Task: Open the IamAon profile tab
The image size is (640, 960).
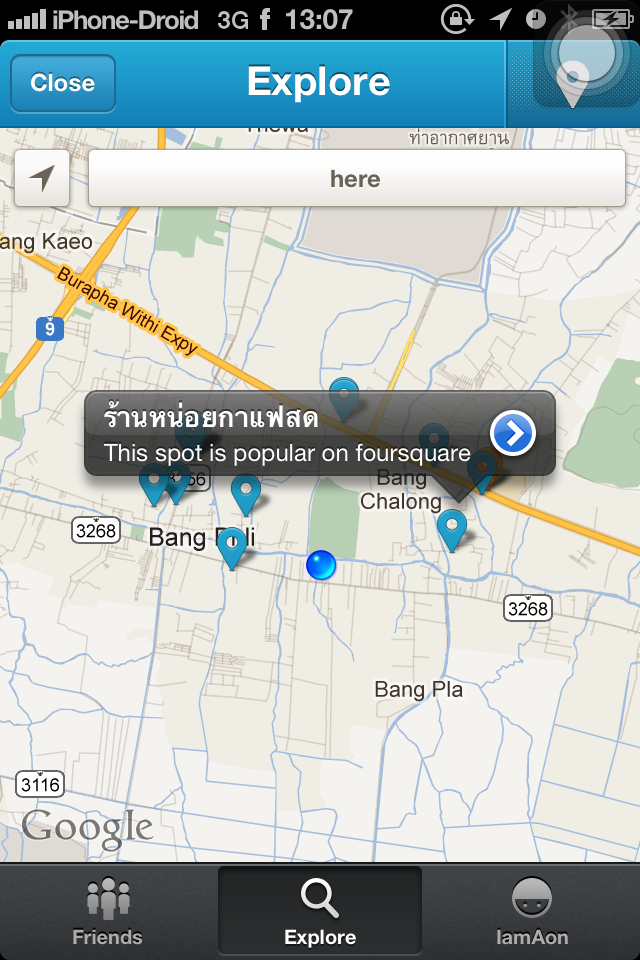Action: point(532,911)
